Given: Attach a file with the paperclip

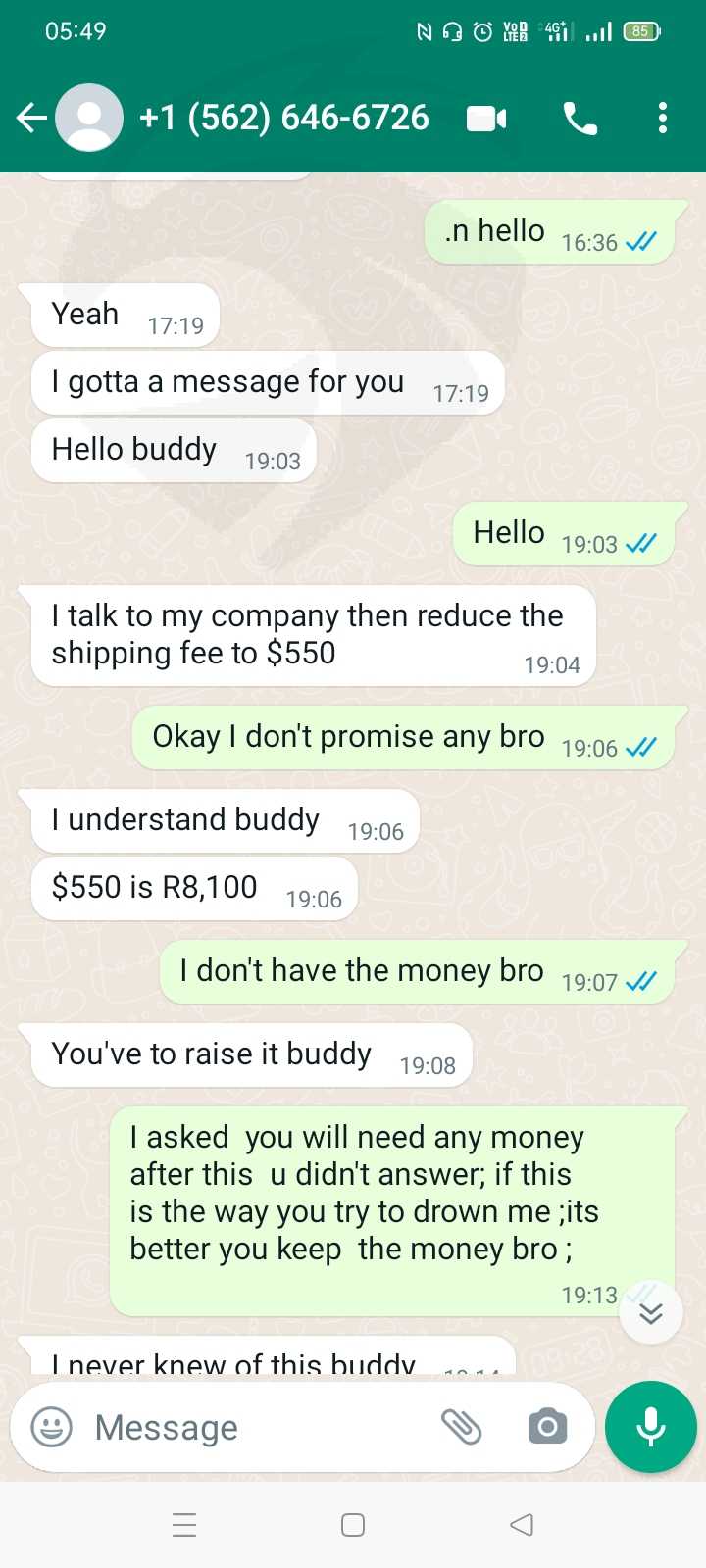Looking at the screenshot, I should coord(461,1427).
